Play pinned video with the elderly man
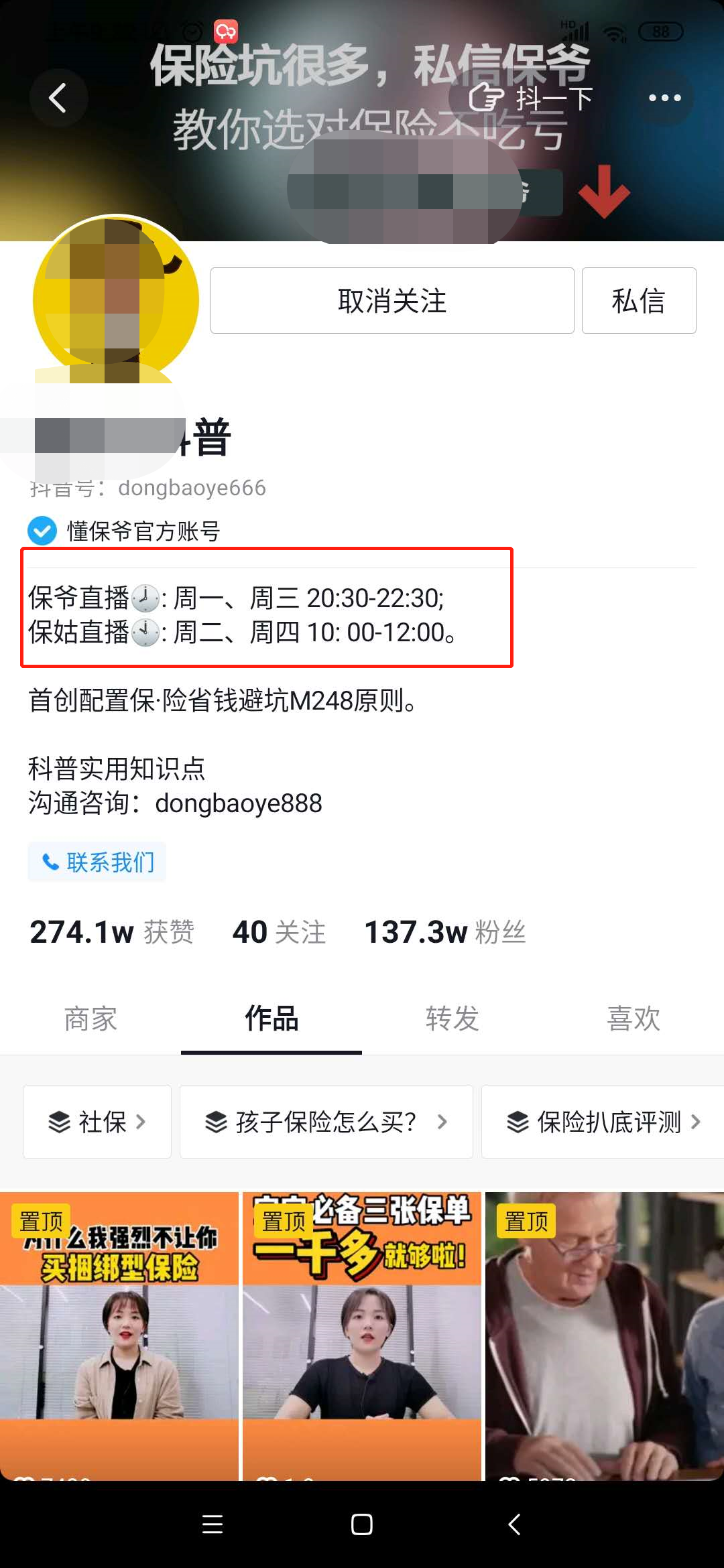The height and width of the screenshot is (1568, 724). (605, 1336)
